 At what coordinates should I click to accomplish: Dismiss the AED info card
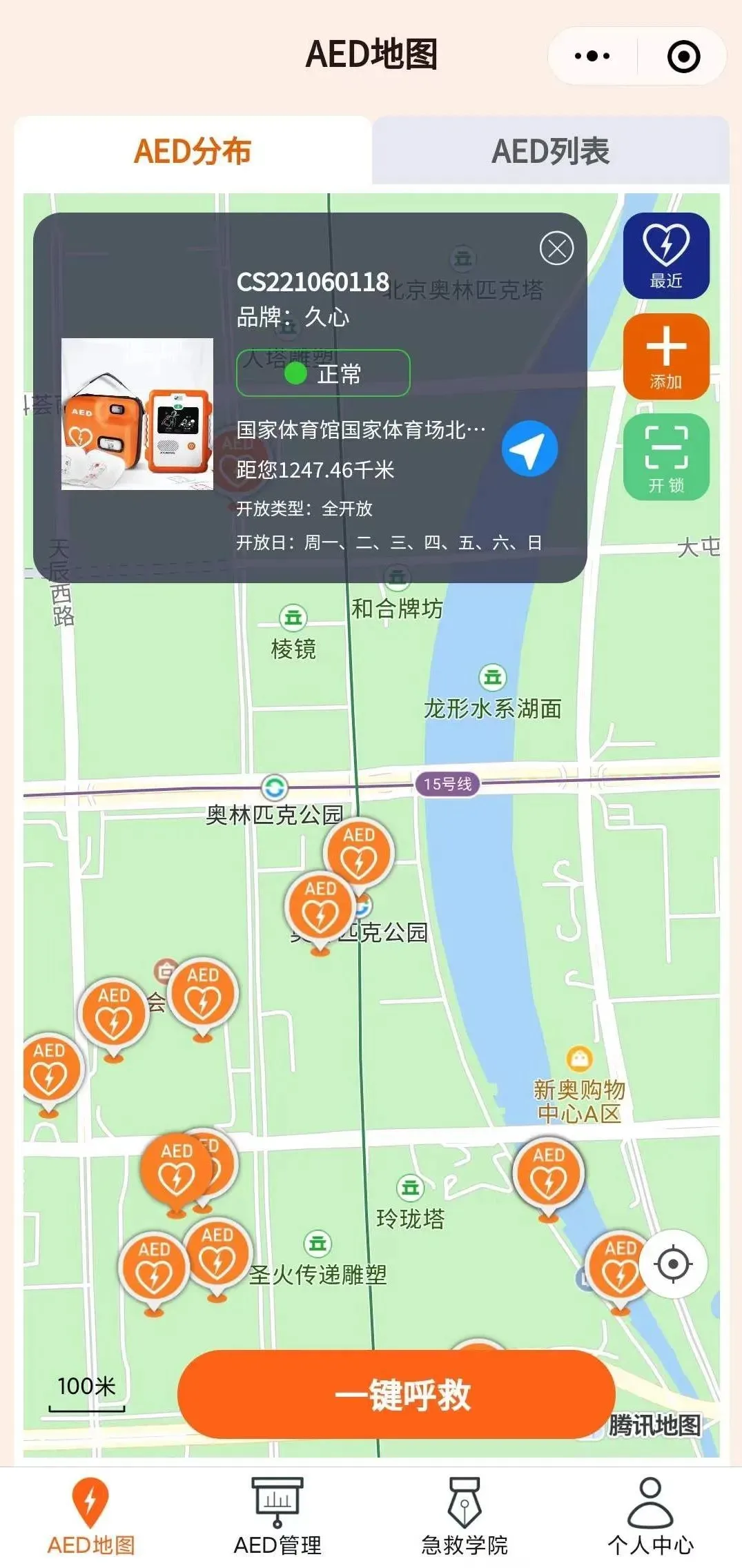556,248
